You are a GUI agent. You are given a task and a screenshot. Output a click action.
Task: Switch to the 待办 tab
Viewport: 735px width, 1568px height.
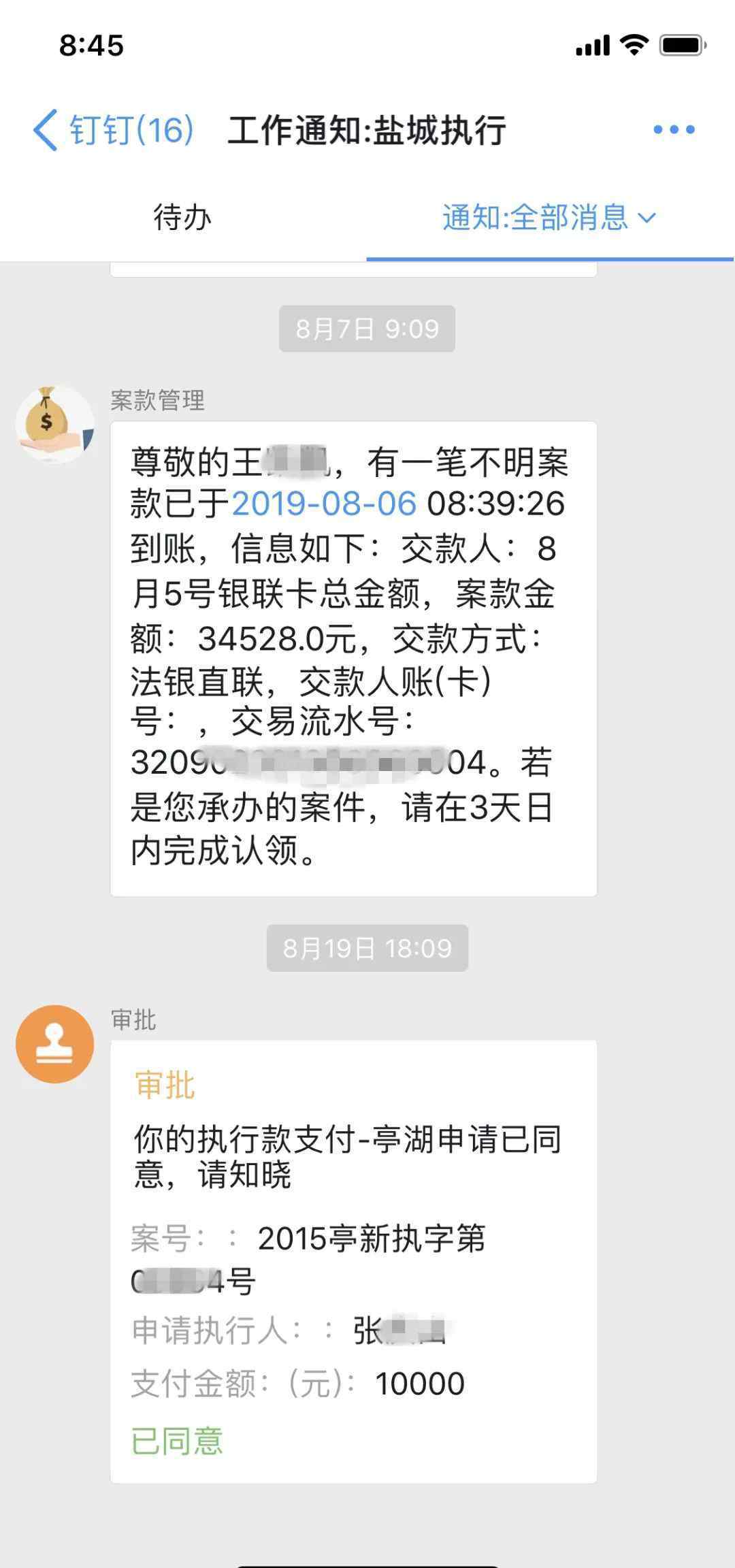coord(182,218)
